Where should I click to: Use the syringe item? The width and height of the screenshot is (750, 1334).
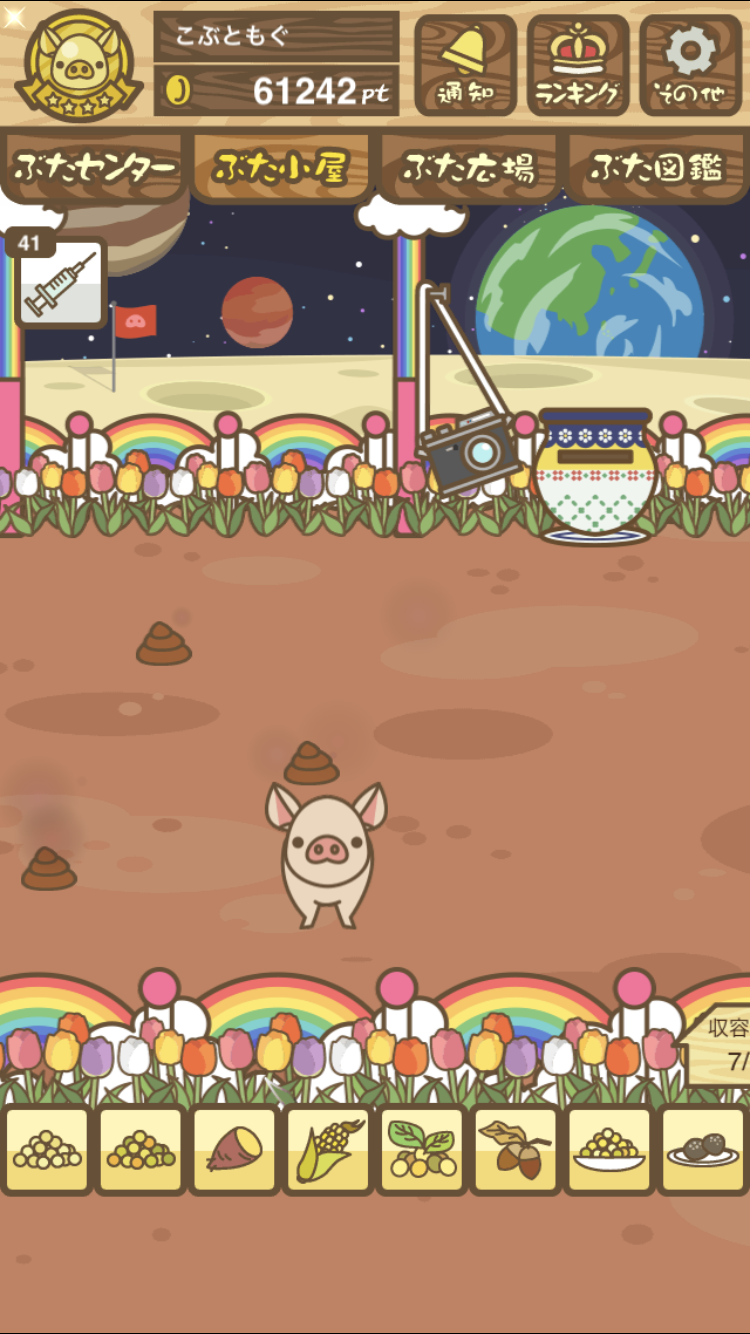coord(60,284)
